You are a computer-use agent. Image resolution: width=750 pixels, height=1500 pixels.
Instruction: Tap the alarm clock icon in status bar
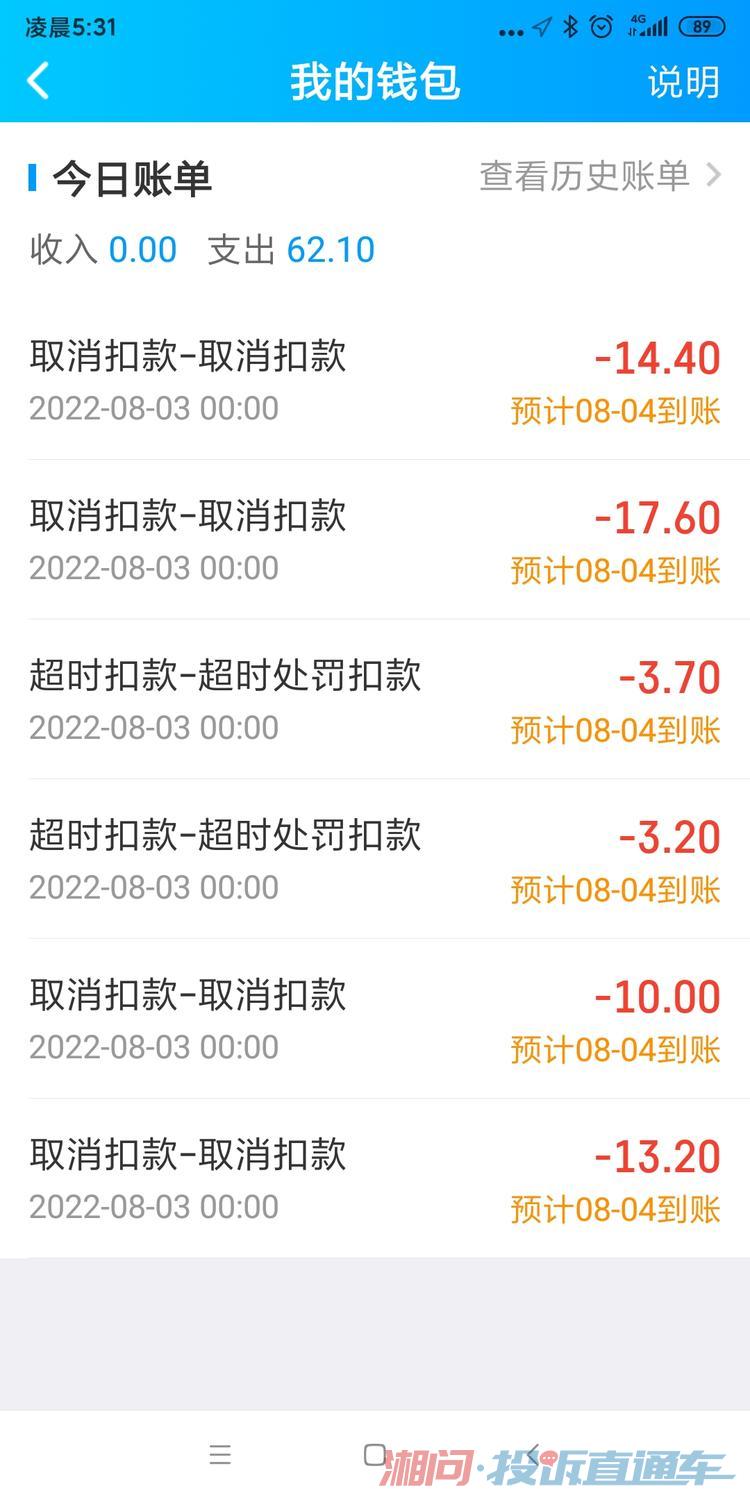(600, 27)
